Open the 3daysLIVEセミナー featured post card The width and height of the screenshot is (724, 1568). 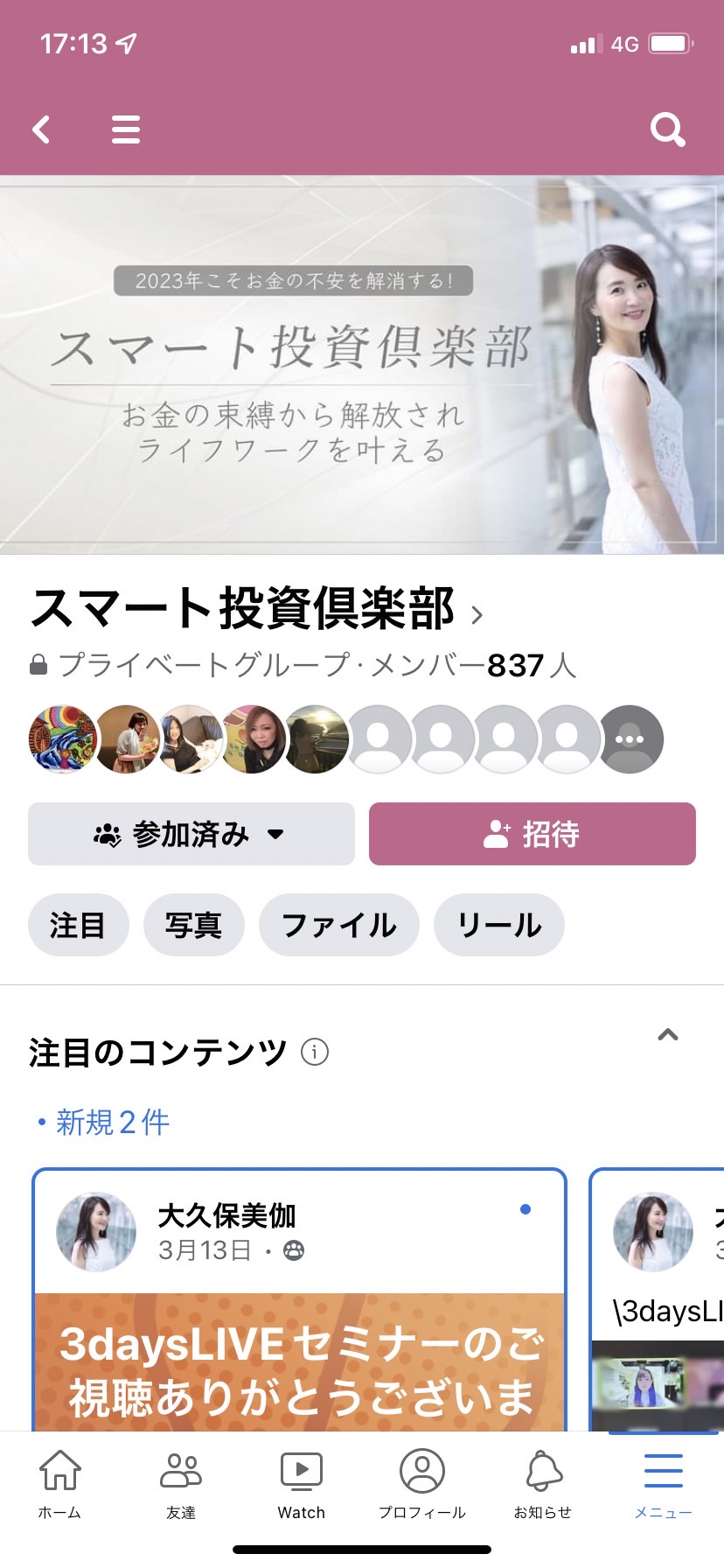(300, 1300)
